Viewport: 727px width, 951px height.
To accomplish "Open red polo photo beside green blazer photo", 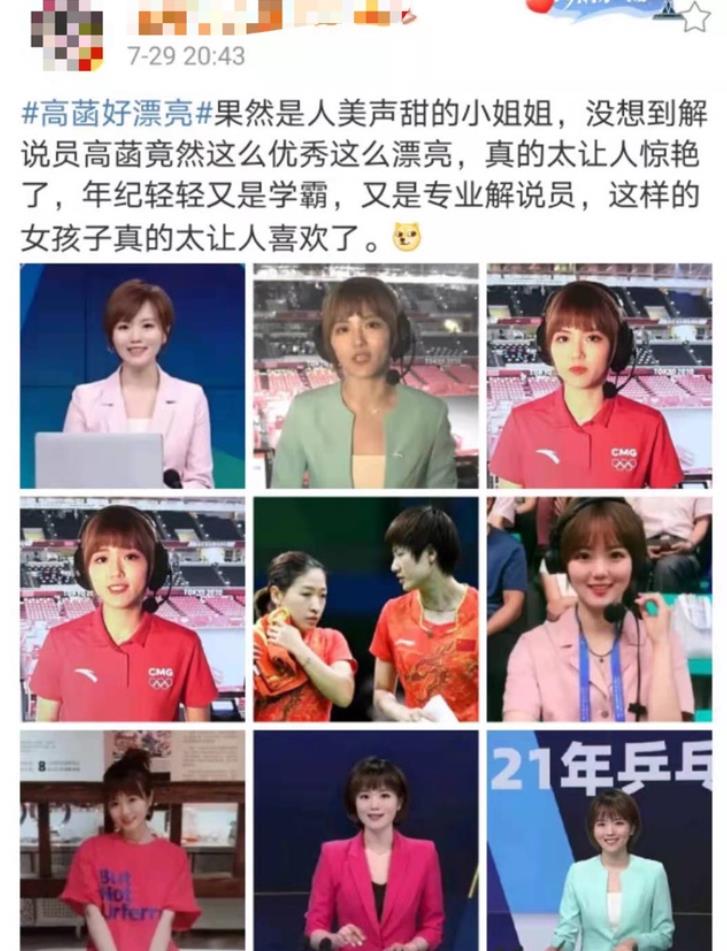I will click(598, 376).
